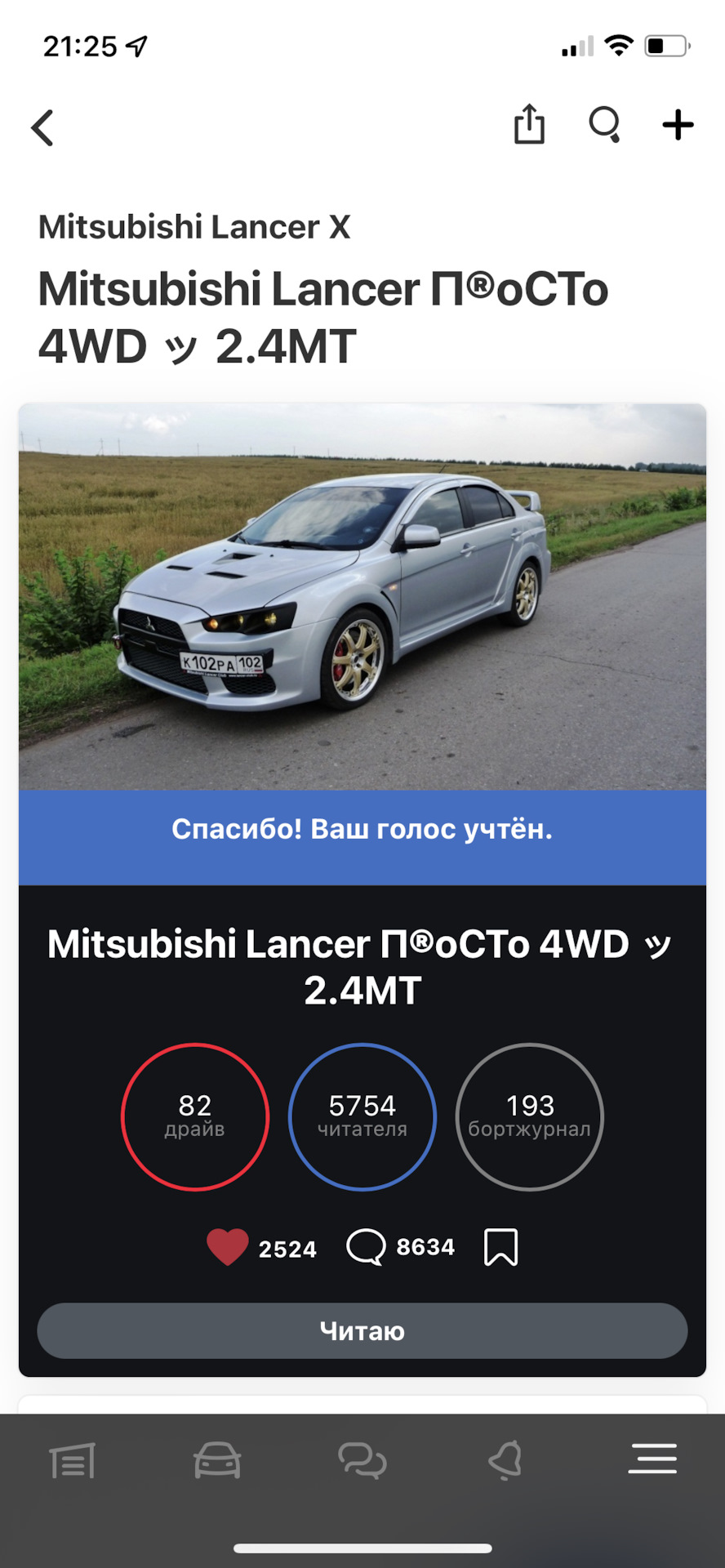View the 5754 читателя readers
The height and width of the screenshot is (1568, 725).
[362, 1116]
